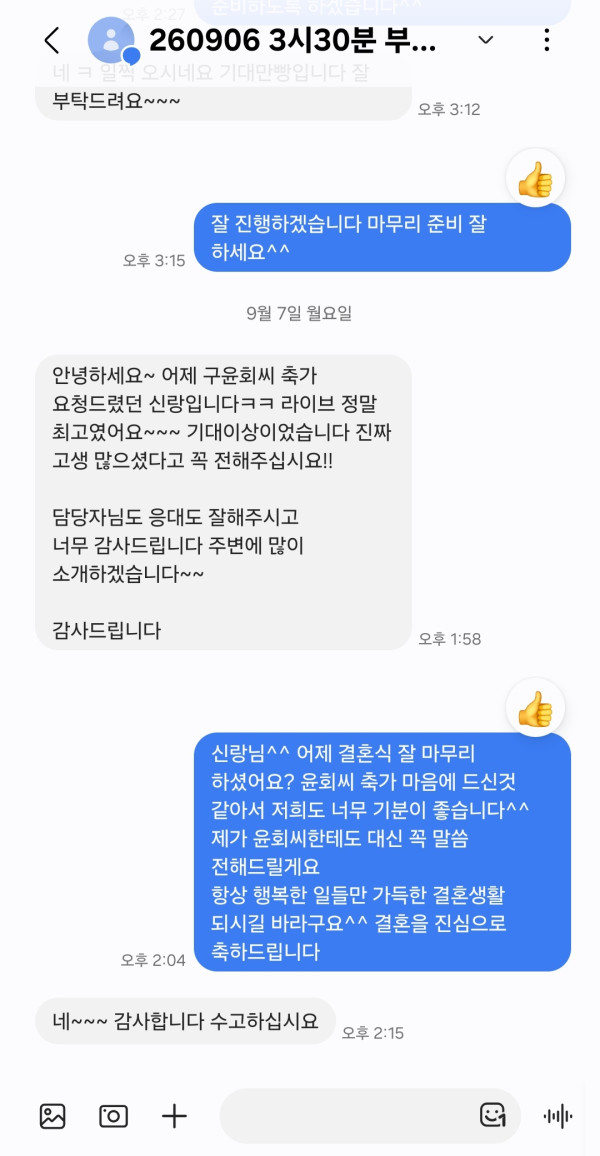Open the camera to take a picture
The width and height of the screenshot is (600, 1156).
[x=114, y=1116]
